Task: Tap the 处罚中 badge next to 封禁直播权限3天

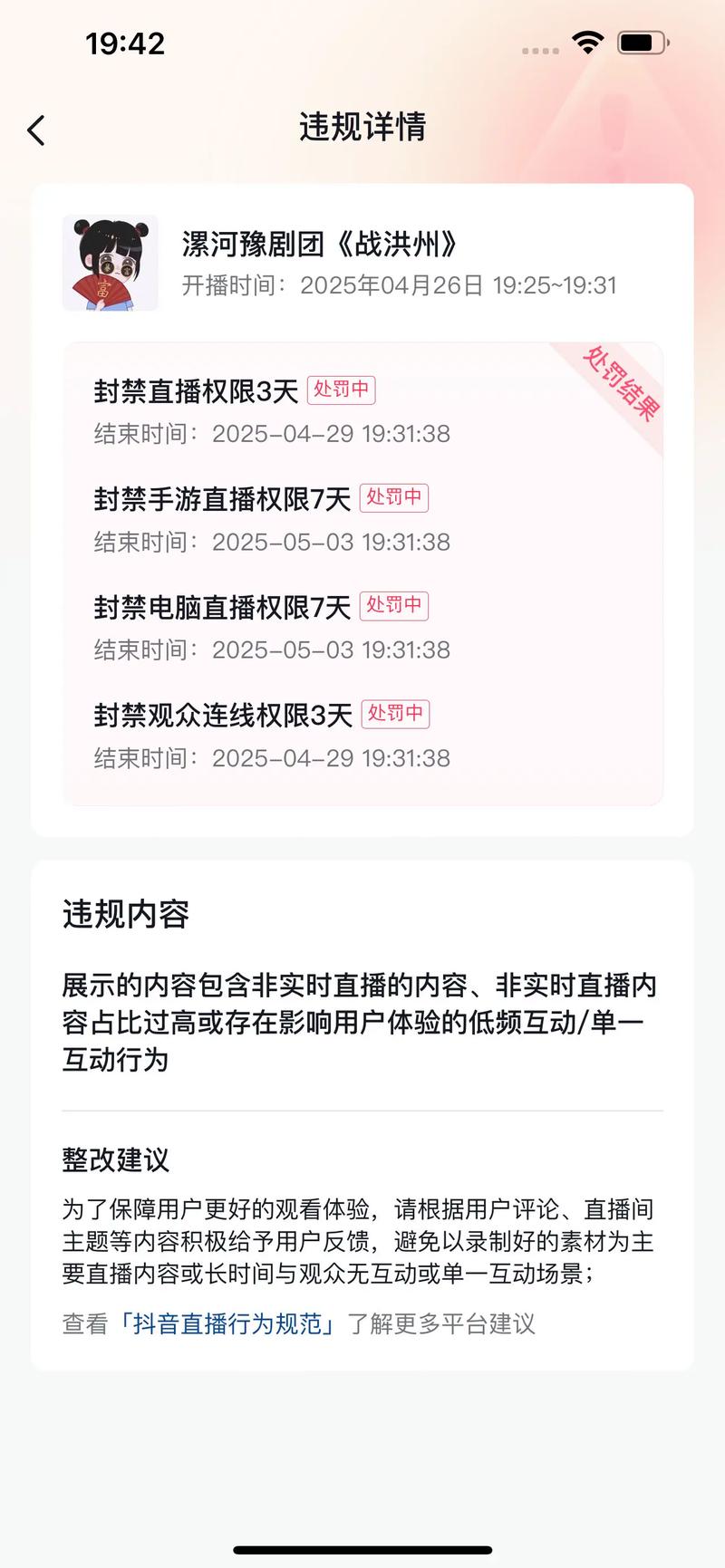Action: click(341, 390)
